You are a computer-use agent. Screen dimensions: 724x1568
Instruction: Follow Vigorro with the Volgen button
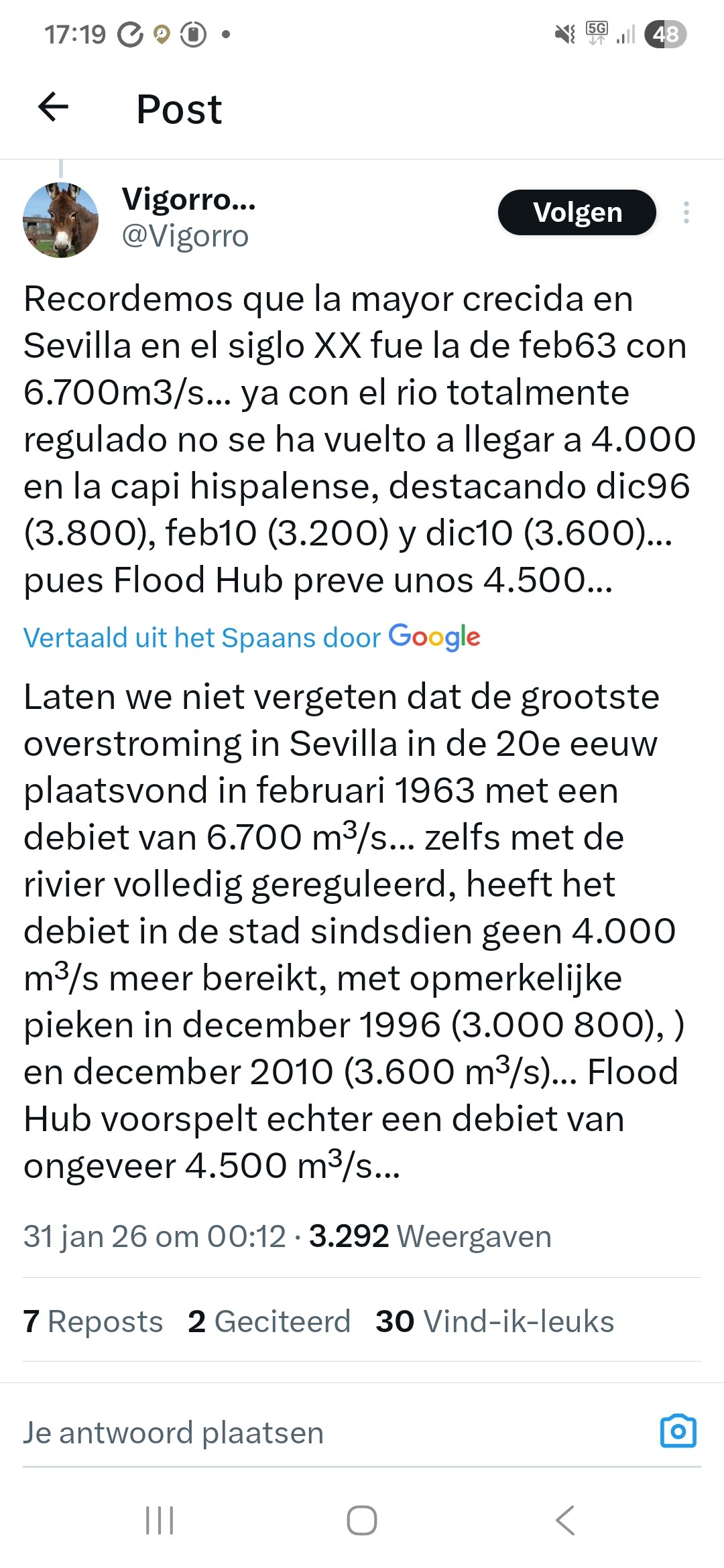pyautogui.click(x=577, y=212)
